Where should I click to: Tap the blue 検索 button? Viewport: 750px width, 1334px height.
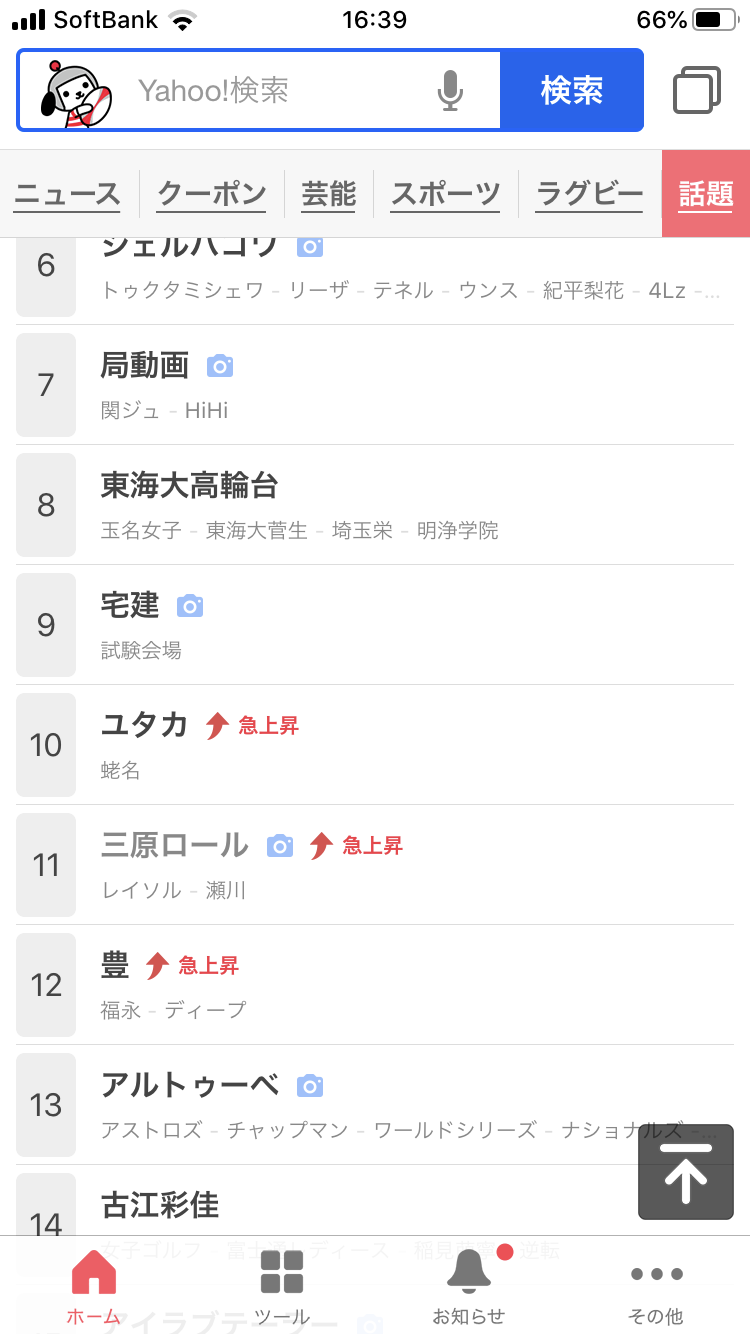pos(571,91)
